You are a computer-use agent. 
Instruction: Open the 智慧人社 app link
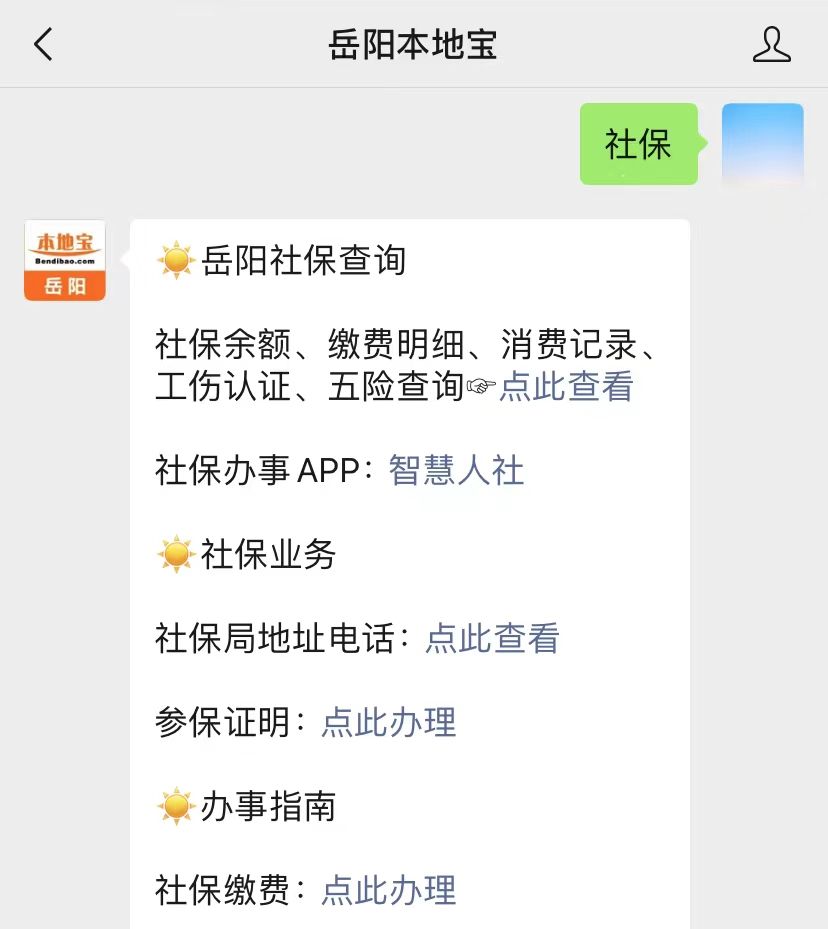pos(456,470)
